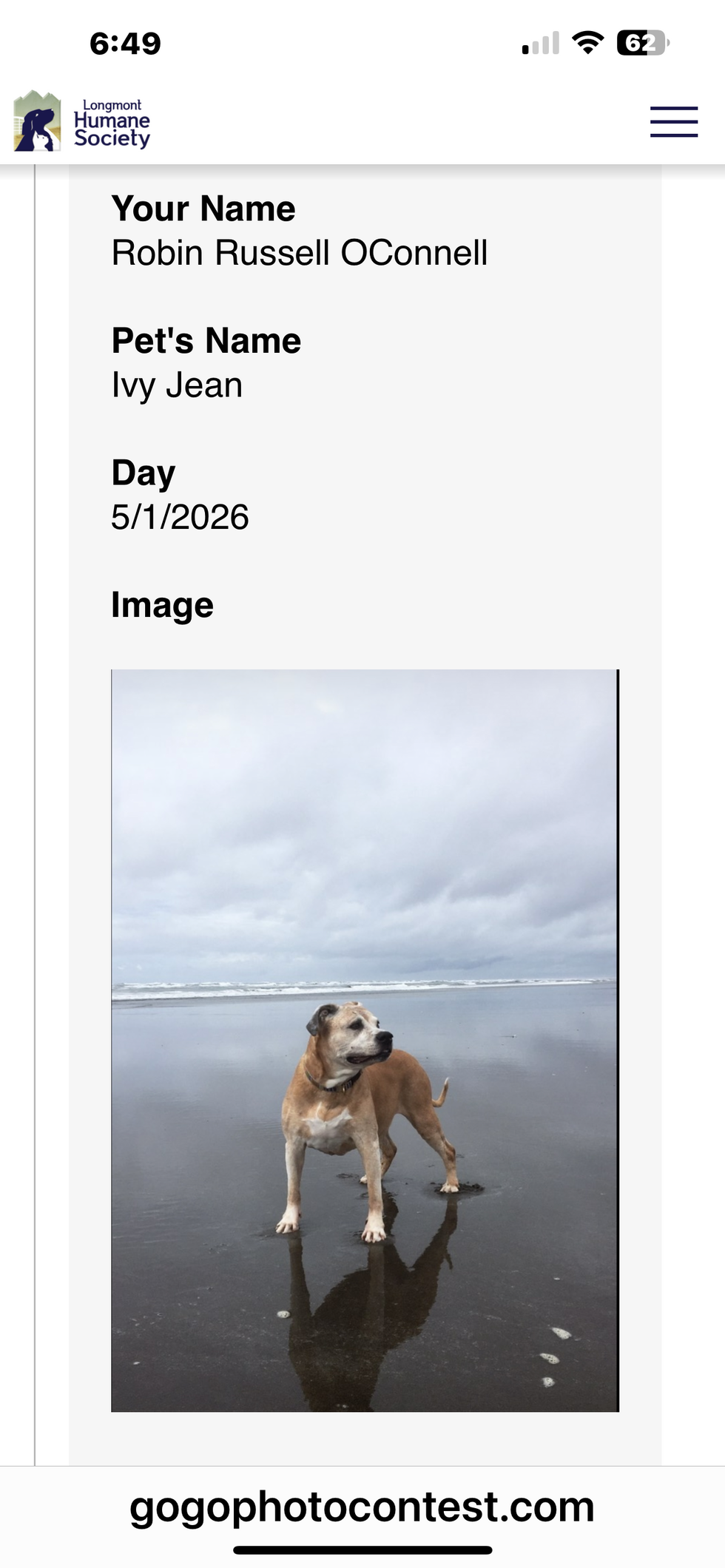The image size is (725, 1568).
Task: Tap the gogophotocontest.com address bar
Action: pos(362,1507)
